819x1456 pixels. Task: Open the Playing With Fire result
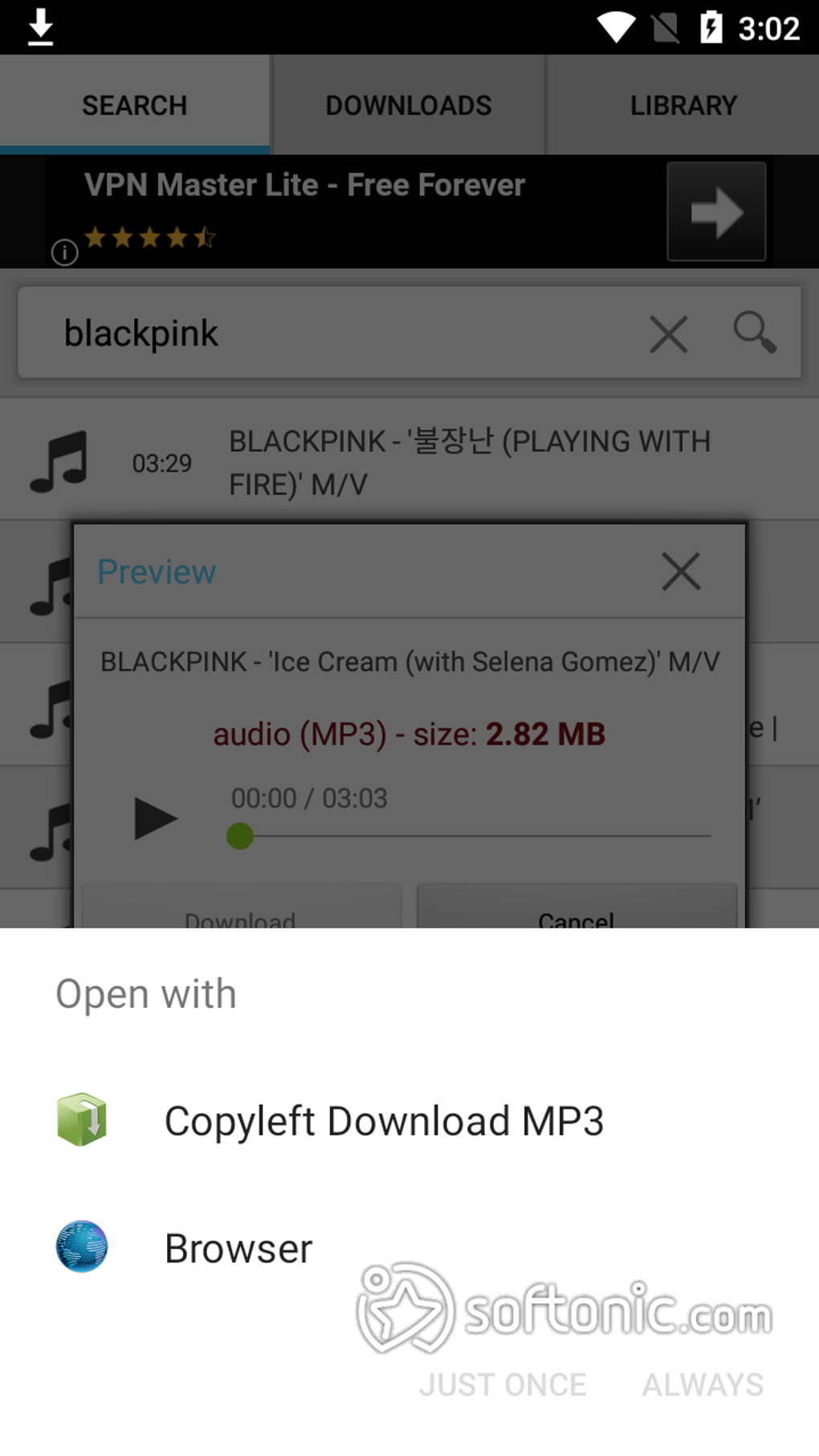tap(409, 462)
